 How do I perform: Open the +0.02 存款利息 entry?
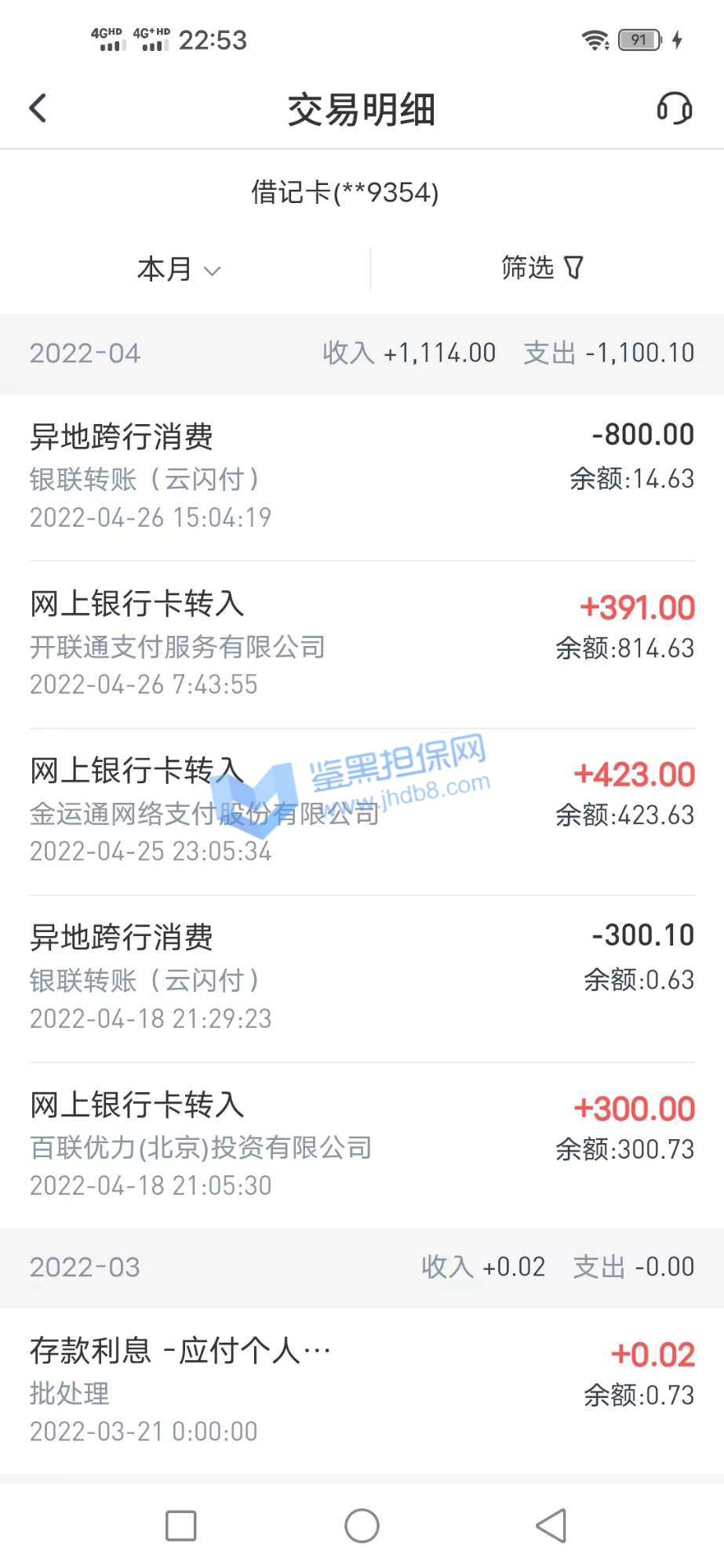[362, 1390]
